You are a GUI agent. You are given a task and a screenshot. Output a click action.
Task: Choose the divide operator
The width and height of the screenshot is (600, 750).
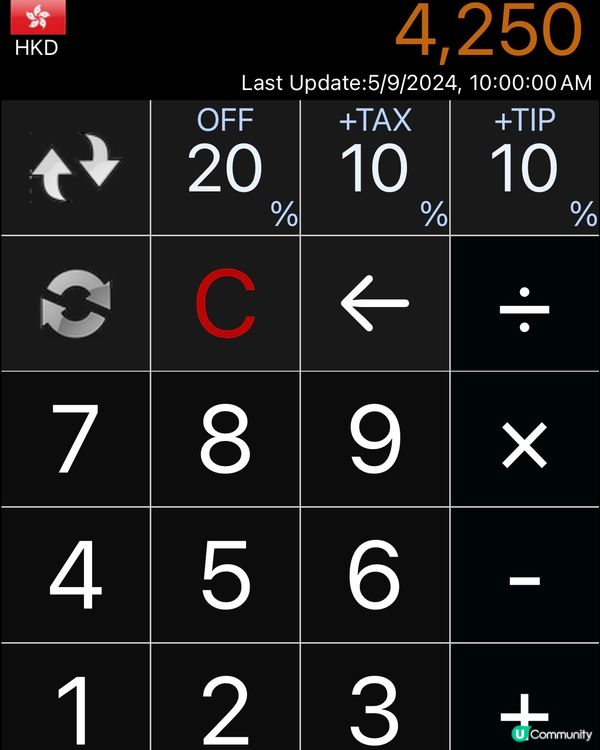click(525, 303)
